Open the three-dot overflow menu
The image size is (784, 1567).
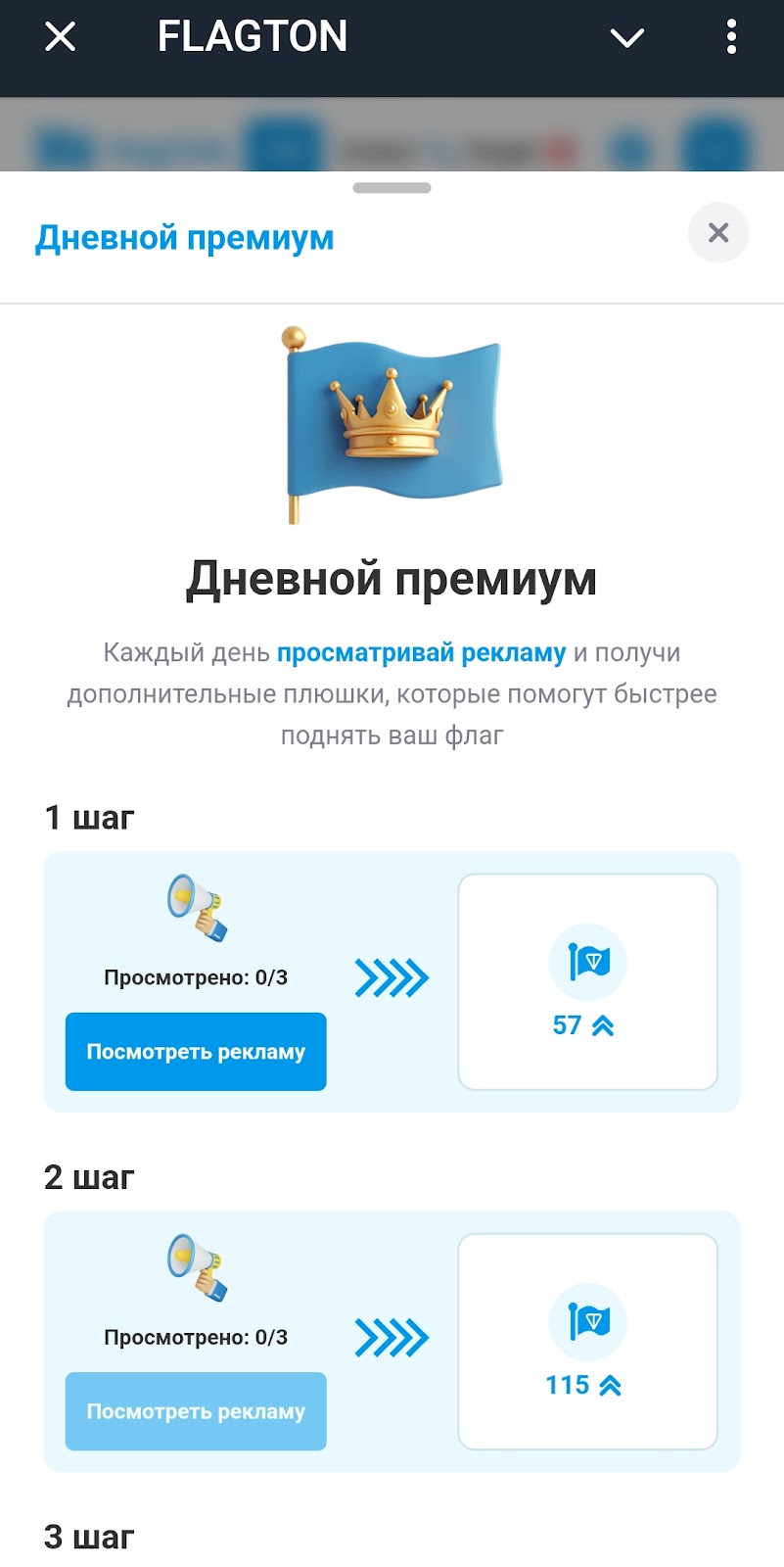click(x=731, y=37)
